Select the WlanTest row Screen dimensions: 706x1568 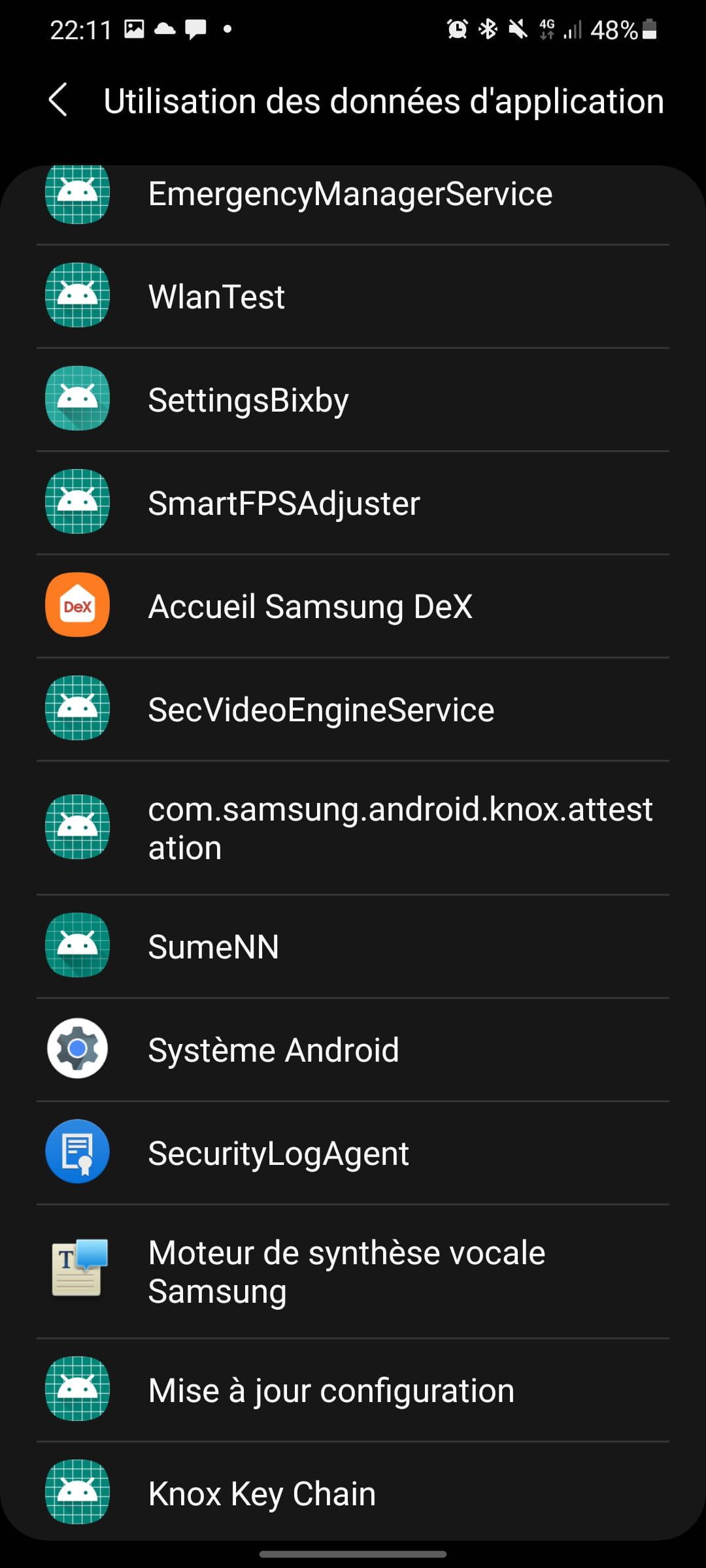[x=353, y=297]
